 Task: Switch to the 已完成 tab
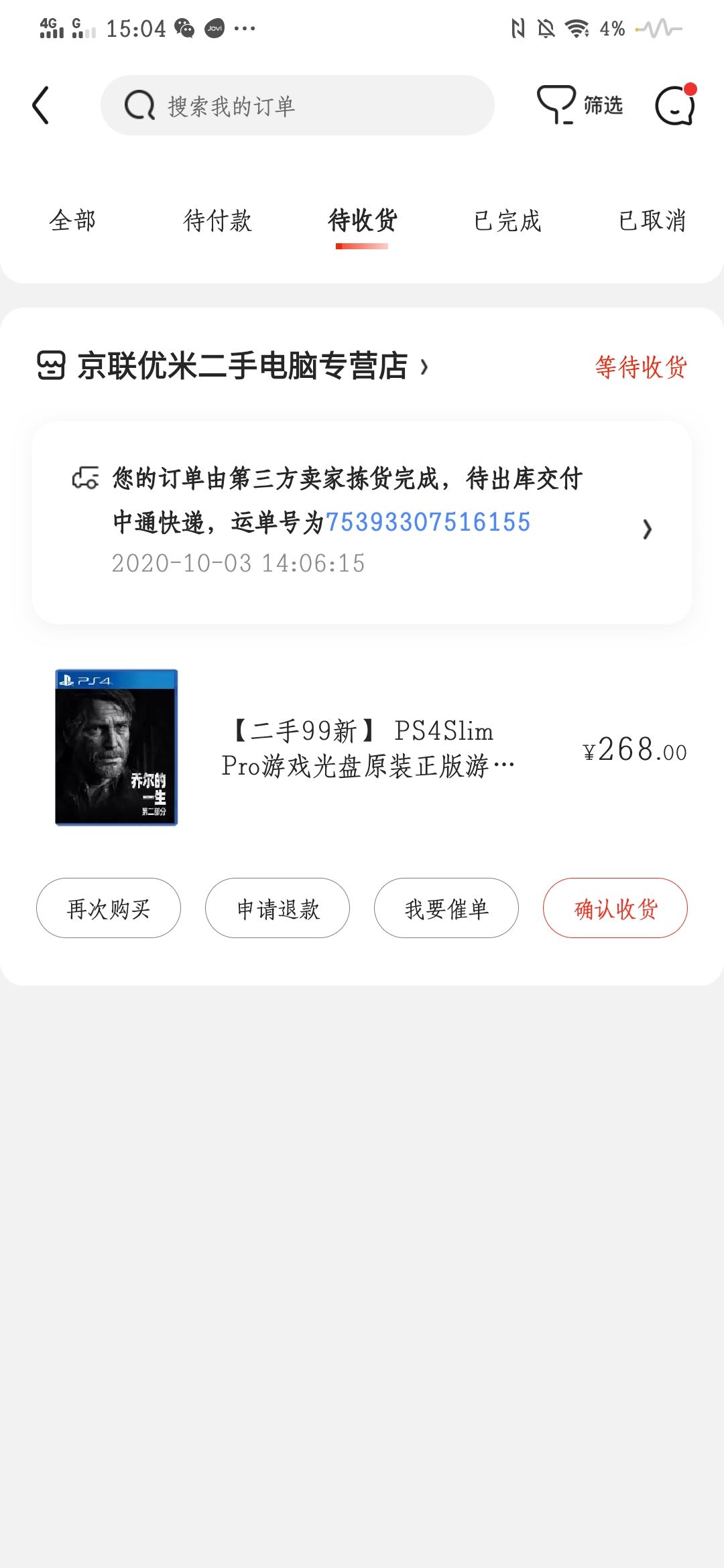(x=507, y=220)
